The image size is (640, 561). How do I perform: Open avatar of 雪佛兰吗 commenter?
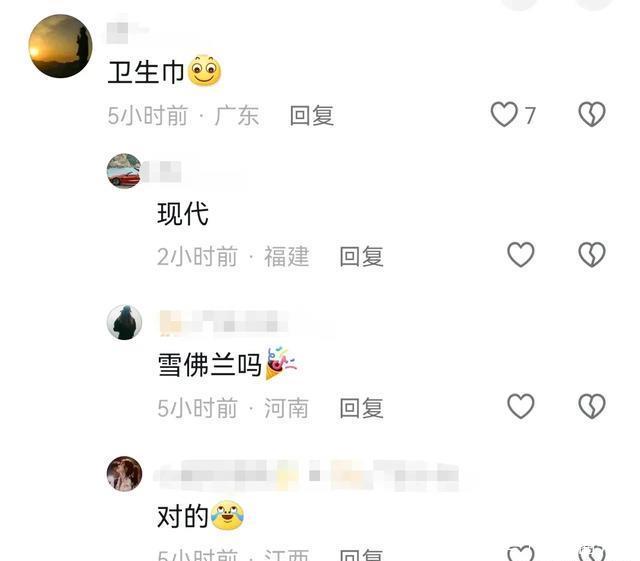124,322
